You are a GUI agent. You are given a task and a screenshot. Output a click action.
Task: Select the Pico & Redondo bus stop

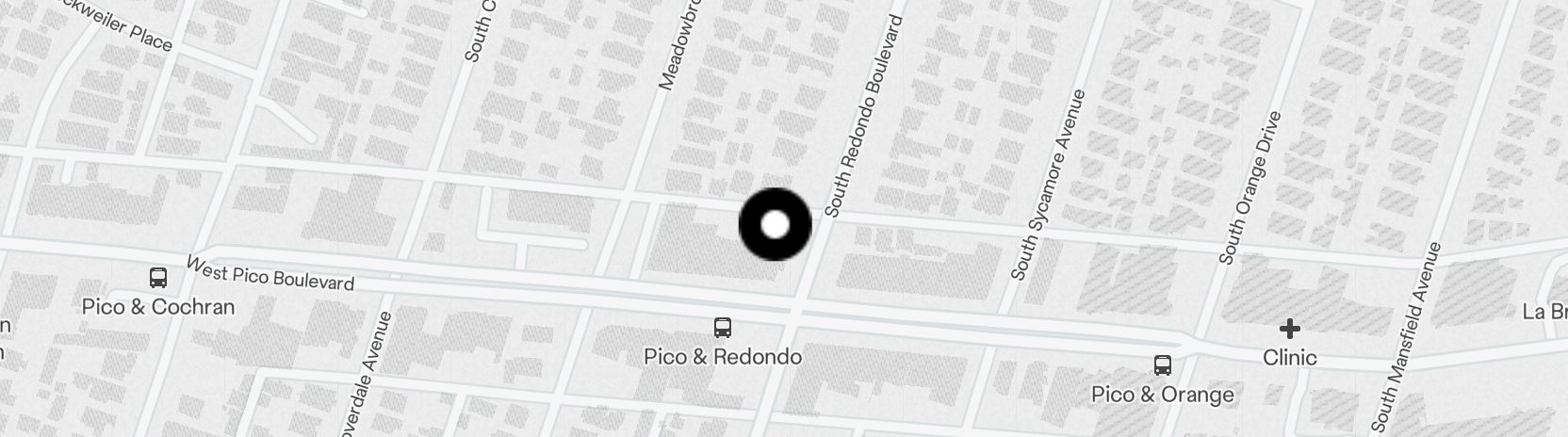723,328
